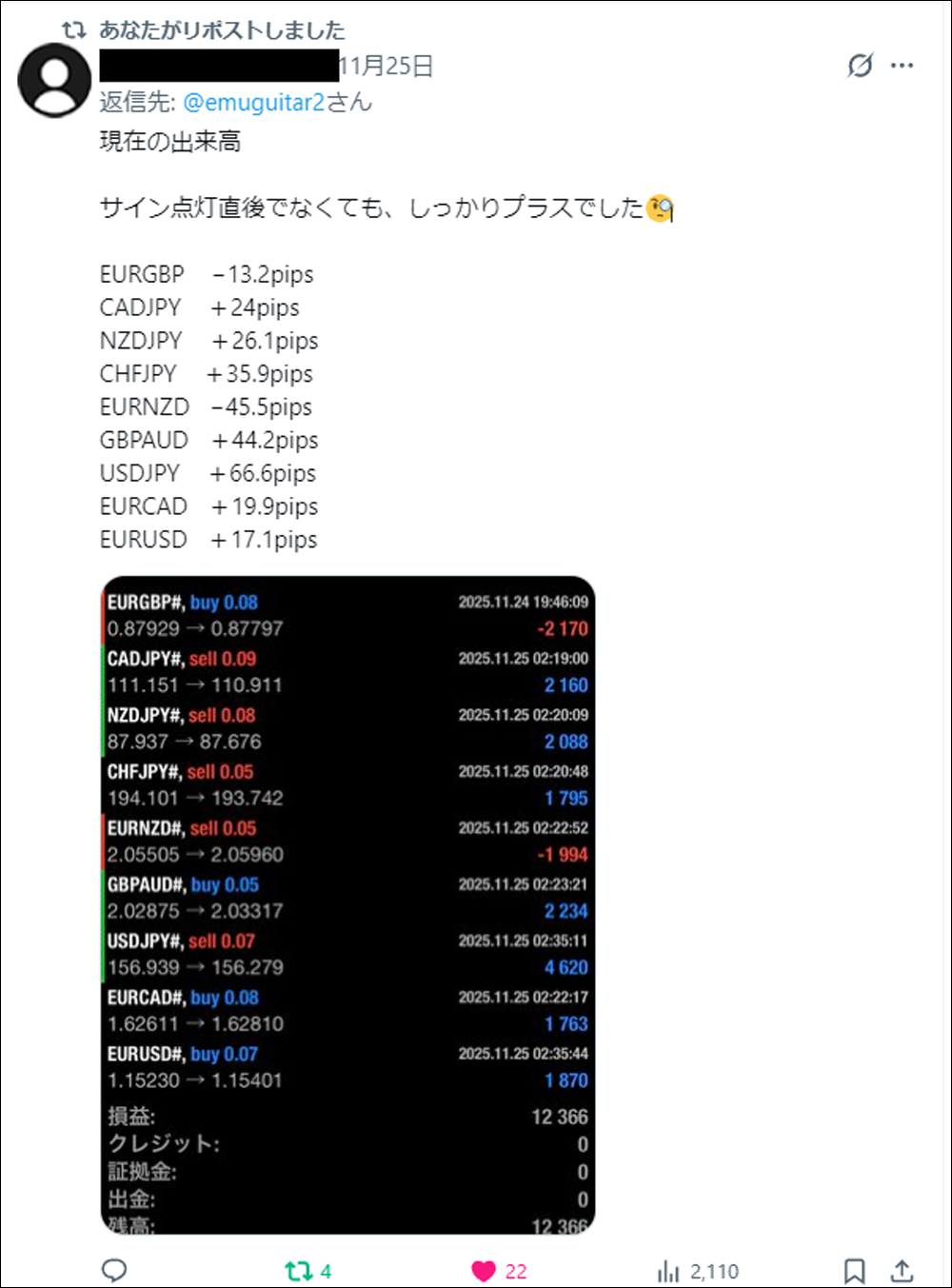This screenshot has height=1288, width=952.
Task: View post analytics showing 2,110 views
Action: (669, 1271)
